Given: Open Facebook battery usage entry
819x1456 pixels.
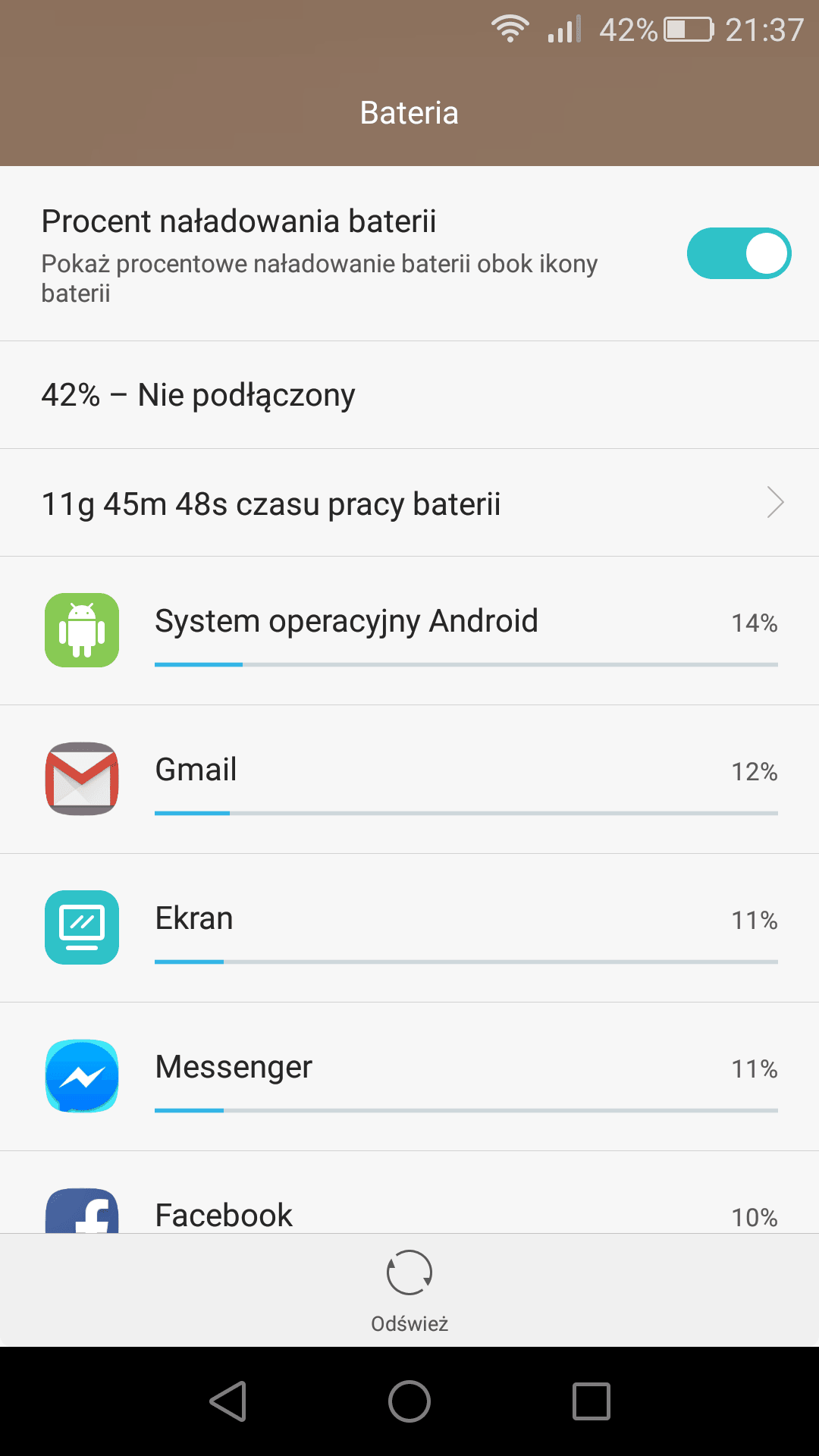Looking at the screenshot, I should tap(409, 1193).
